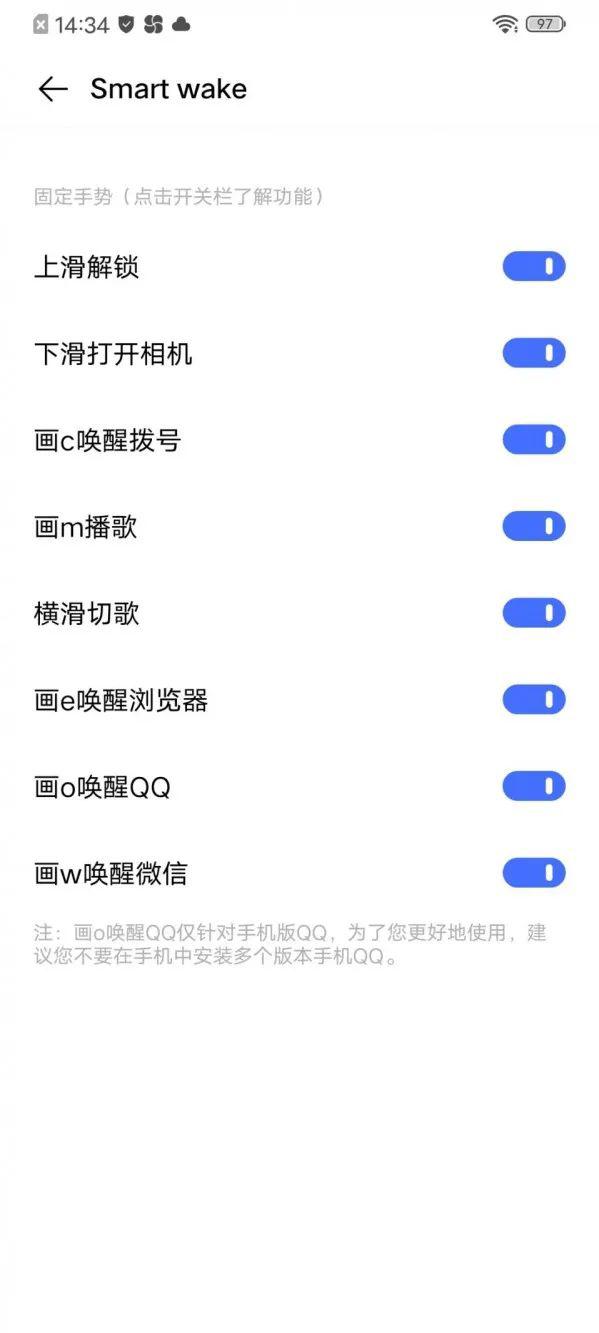Toggle the 画w唤醒微信 switch
Viewport: 599px width, 1333px height.
pos(534,873)
